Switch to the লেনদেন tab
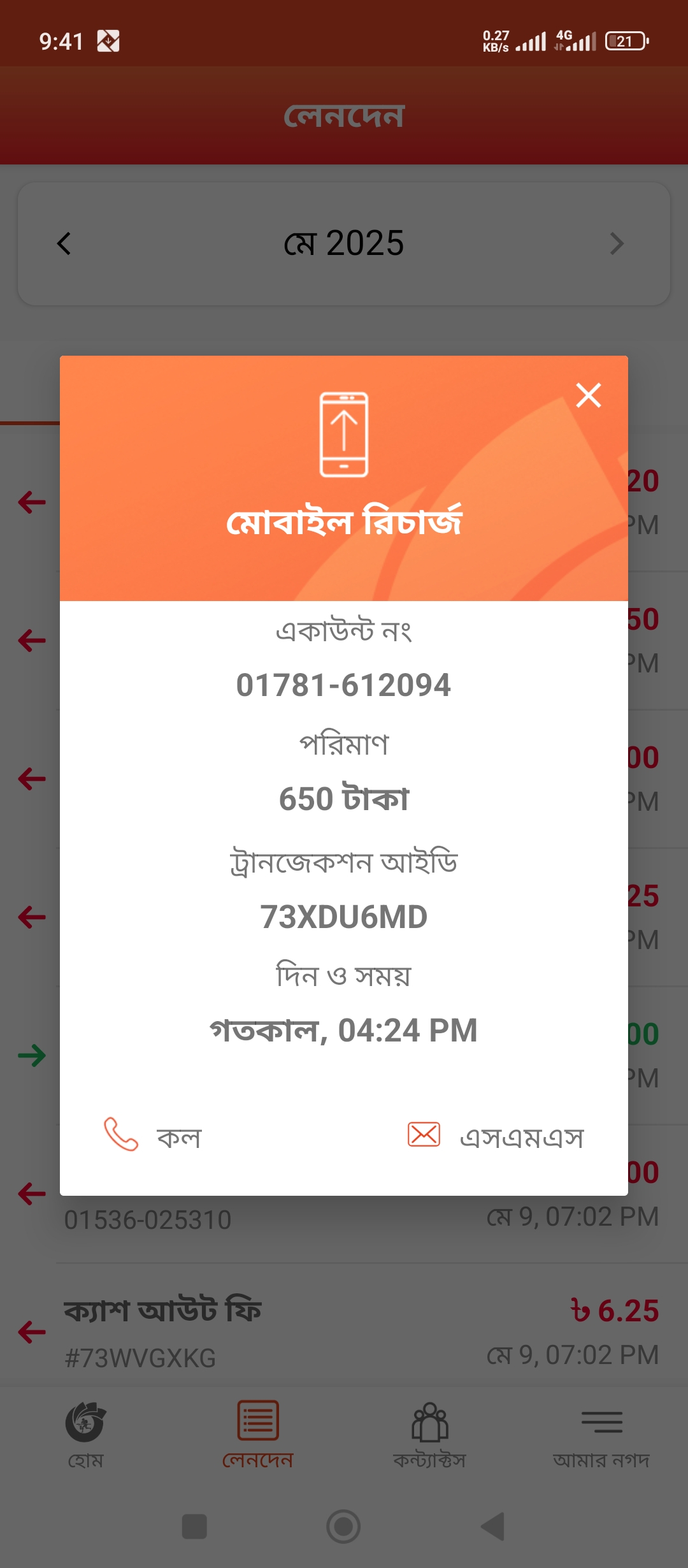 258,1434
